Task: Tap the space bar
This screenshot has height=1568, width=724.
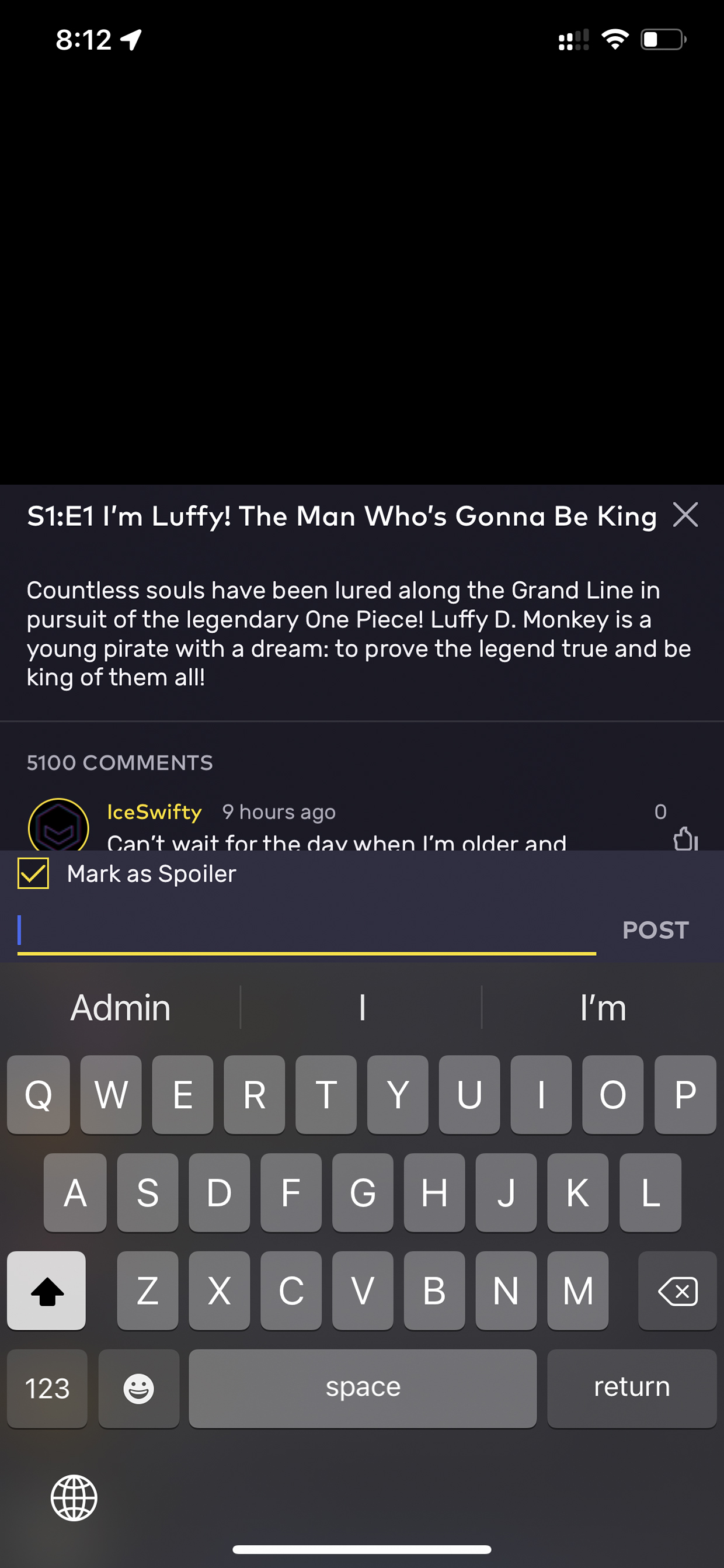Action: coord(363,1389)
